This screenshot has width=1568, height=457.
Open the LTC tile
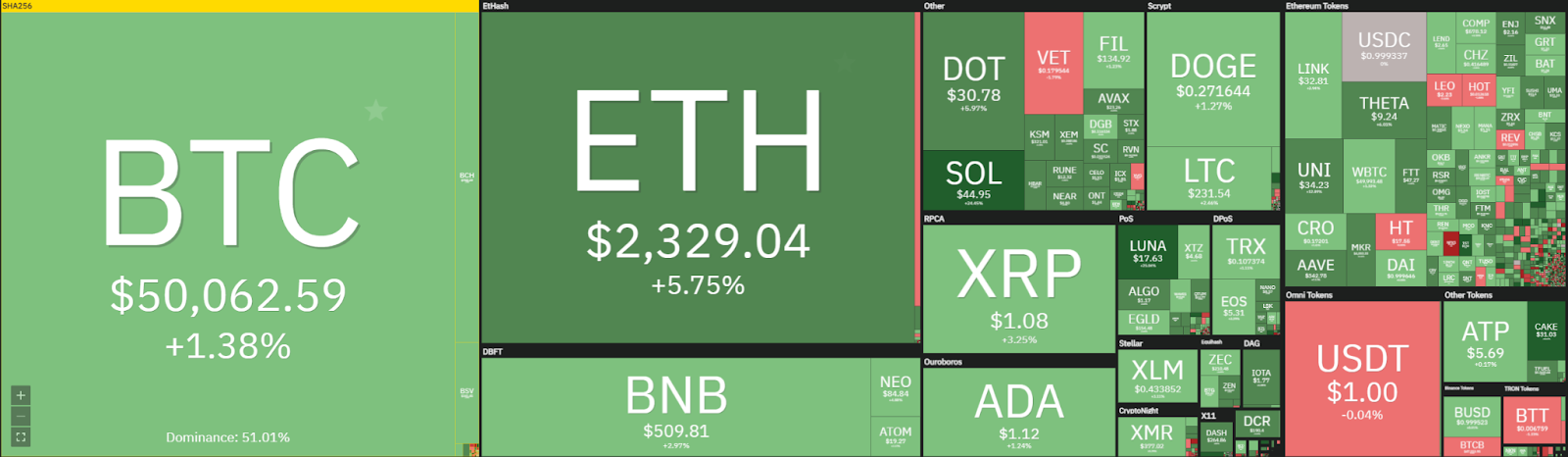coord(1209,178)
